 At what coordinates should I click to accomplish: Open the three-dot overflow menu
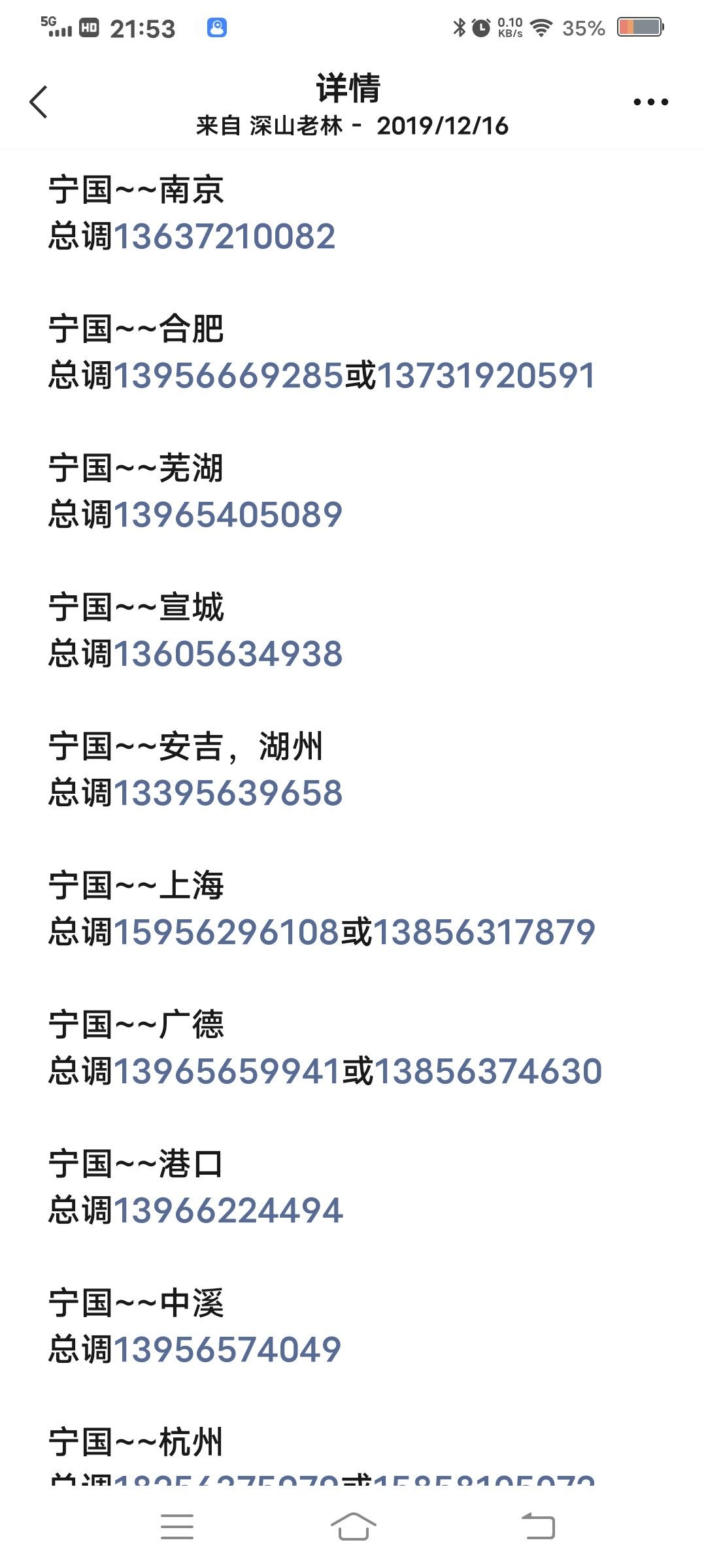click(x=650, y=102)
